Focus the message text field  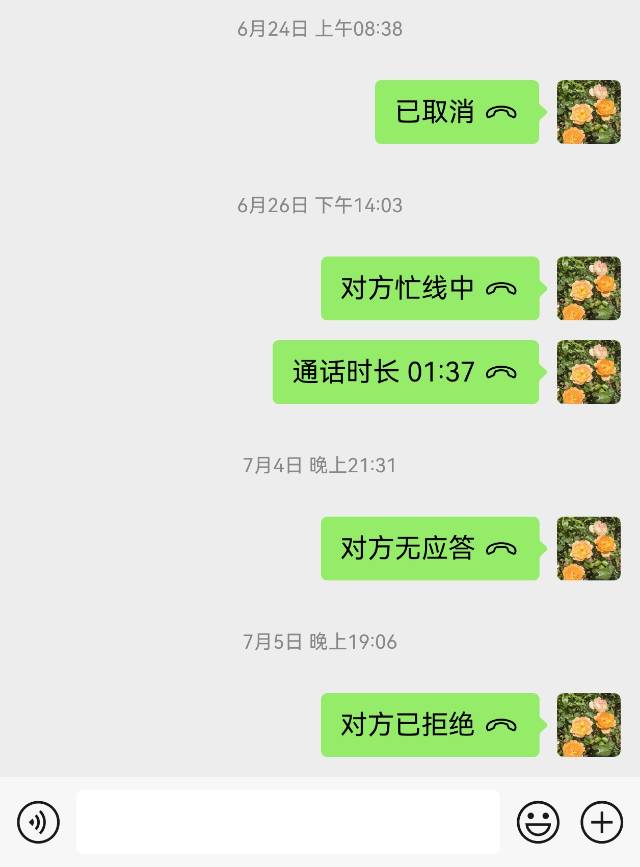(288, 822)
